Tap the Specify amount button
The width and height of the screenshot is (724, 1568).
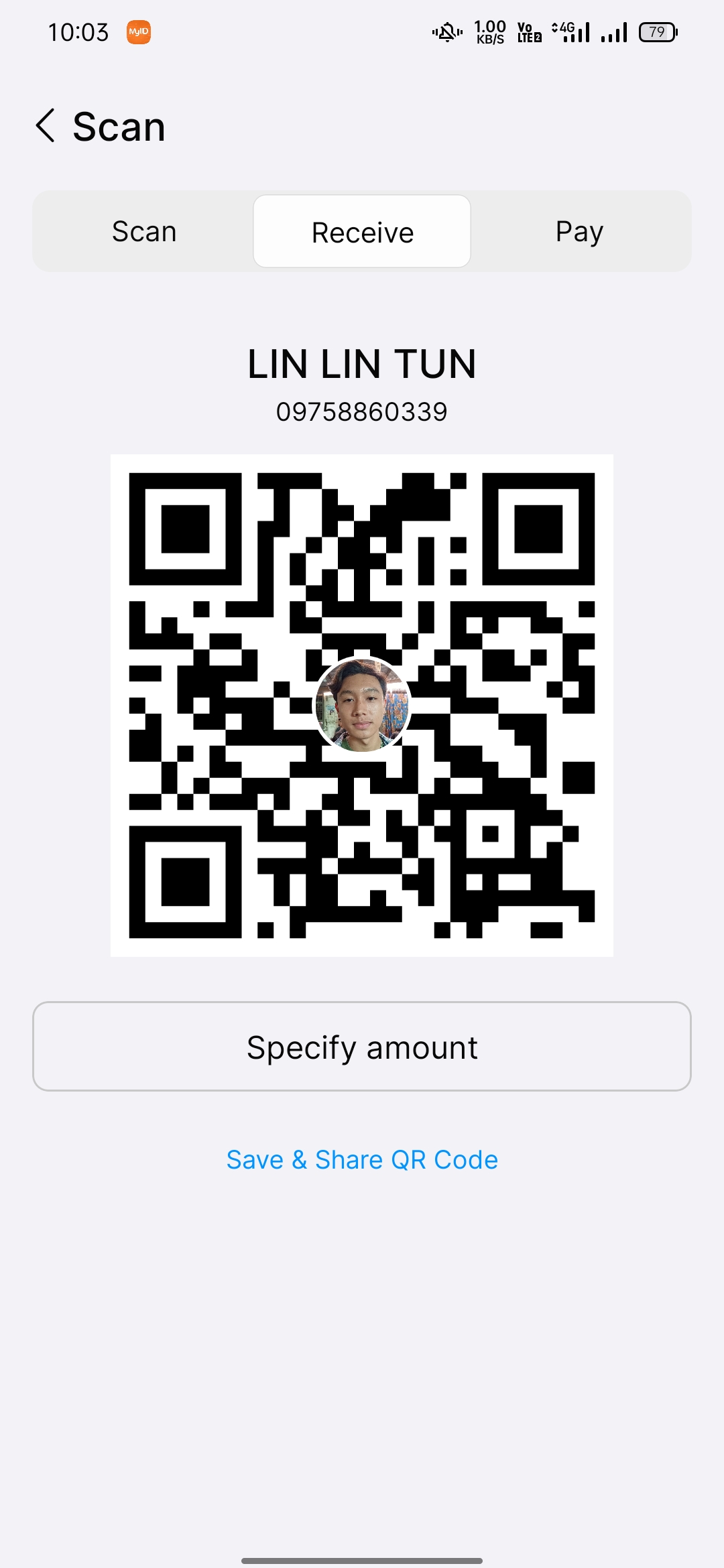(362, 1047)
